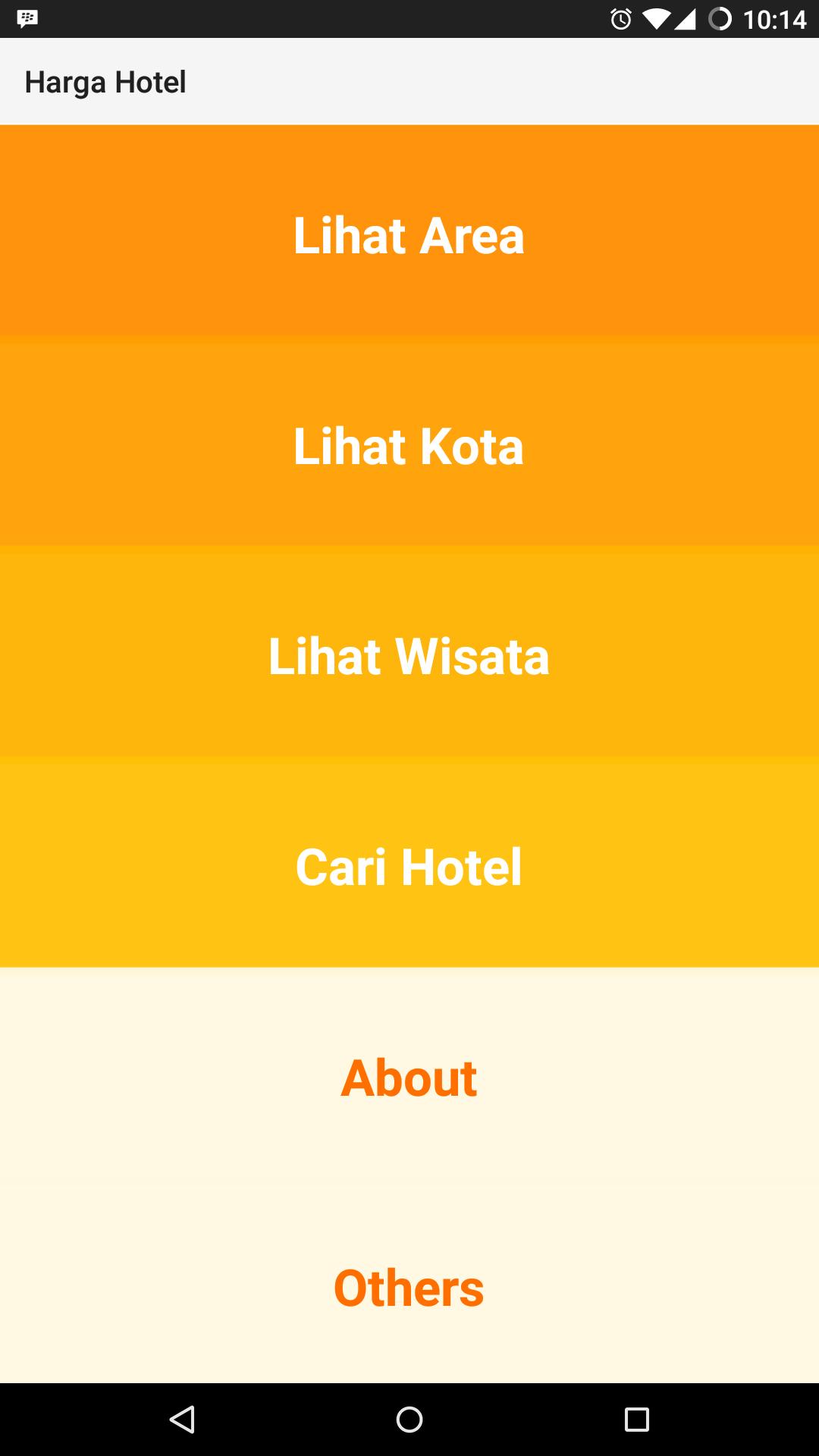Open the Cari Hotel search
This screenshot has height=1456, width=819.
coord(409,866)
